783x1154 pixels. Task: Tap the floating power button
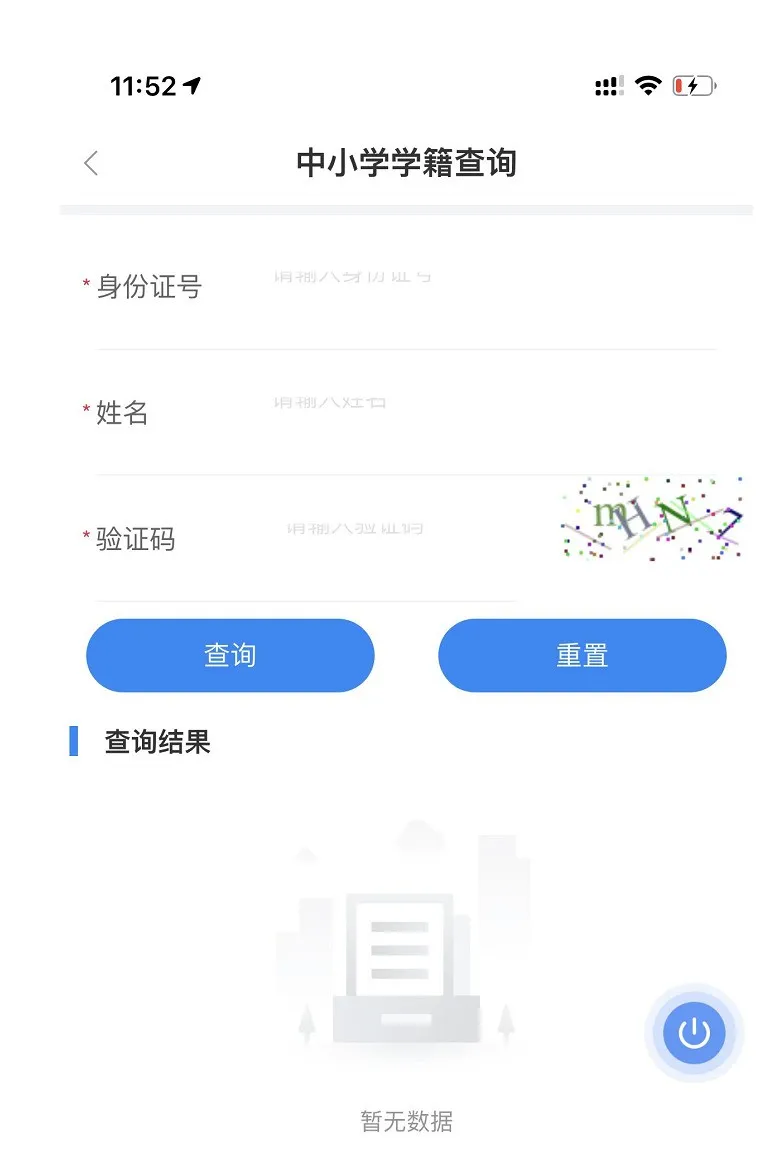[694, 1033]
